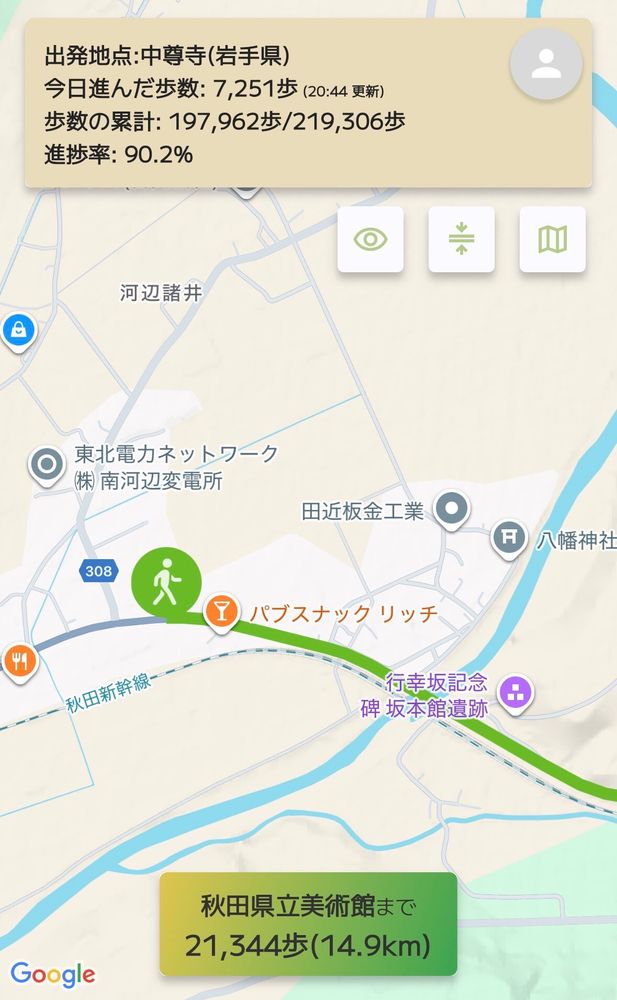Viewport: 617px width, 1000px height.
Task: Open the profile avatar button
Action: 546,64
